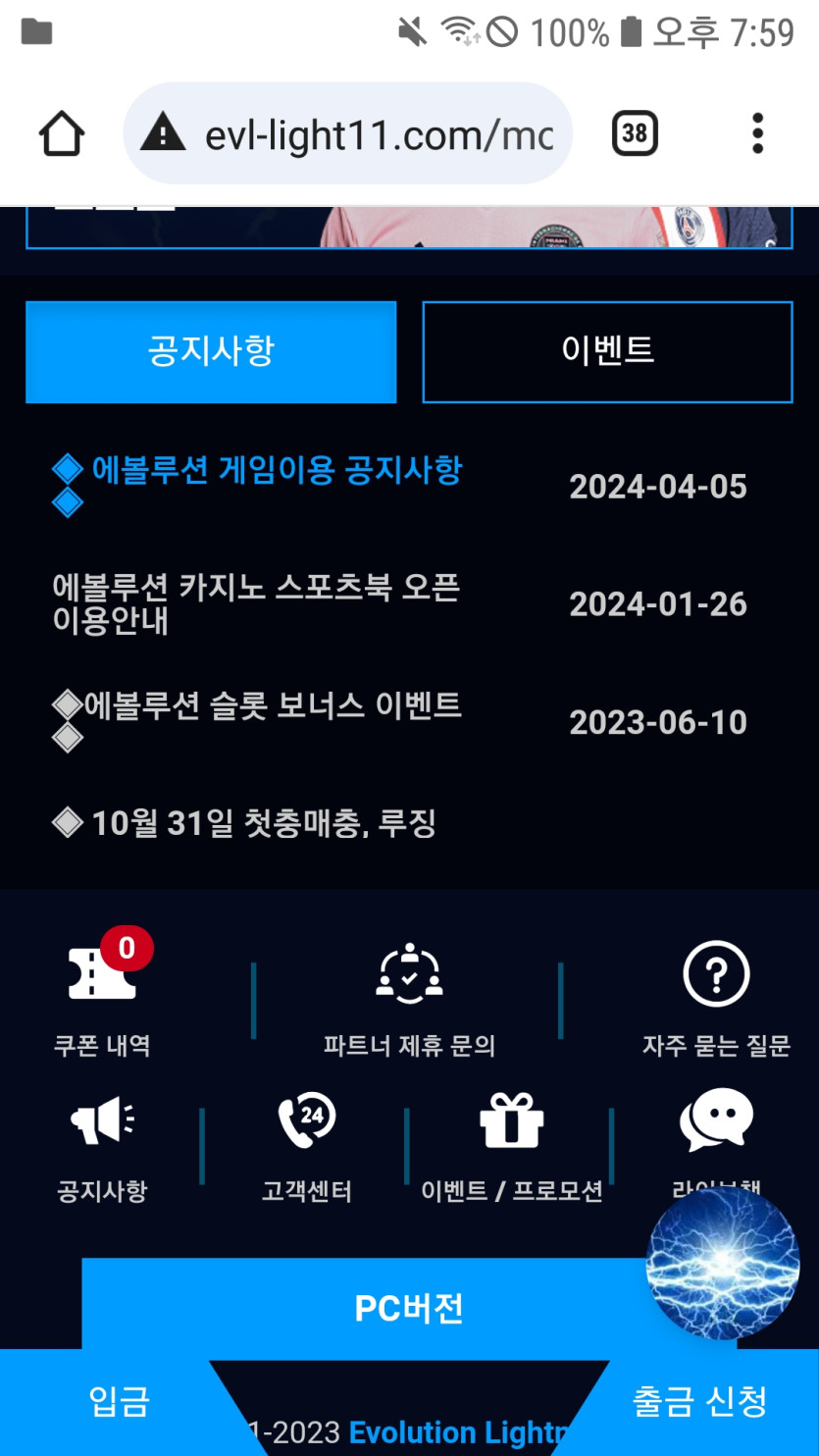Screen dimensions: 819x1456
Task: Switch to the 이벤트 tab
Action: click(x=607, y=351)
